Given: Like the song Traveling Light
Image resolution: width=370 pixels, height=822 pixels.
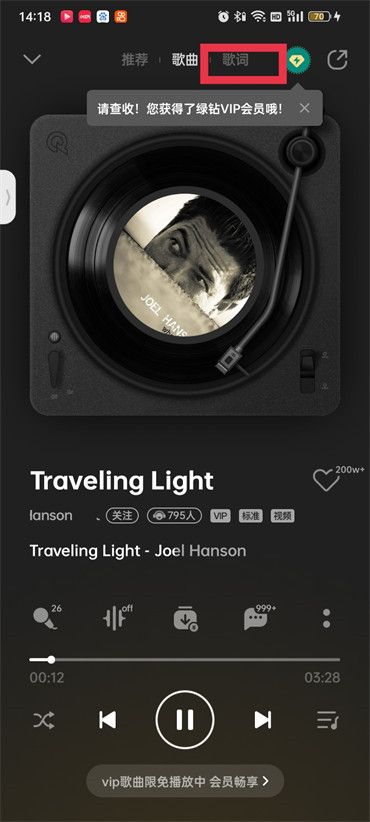Looking at the screenshot, I should pyautogui.click(x=325, y=480).
